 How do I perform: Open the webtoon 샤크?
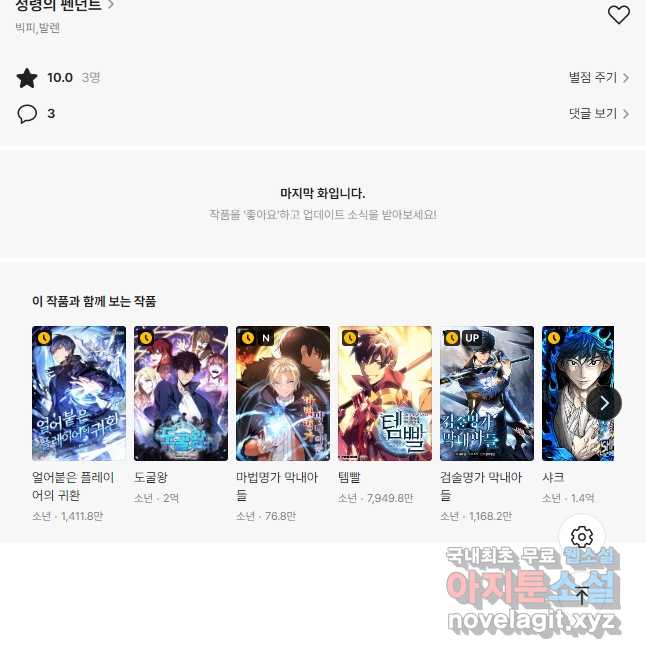coord(575,393)
